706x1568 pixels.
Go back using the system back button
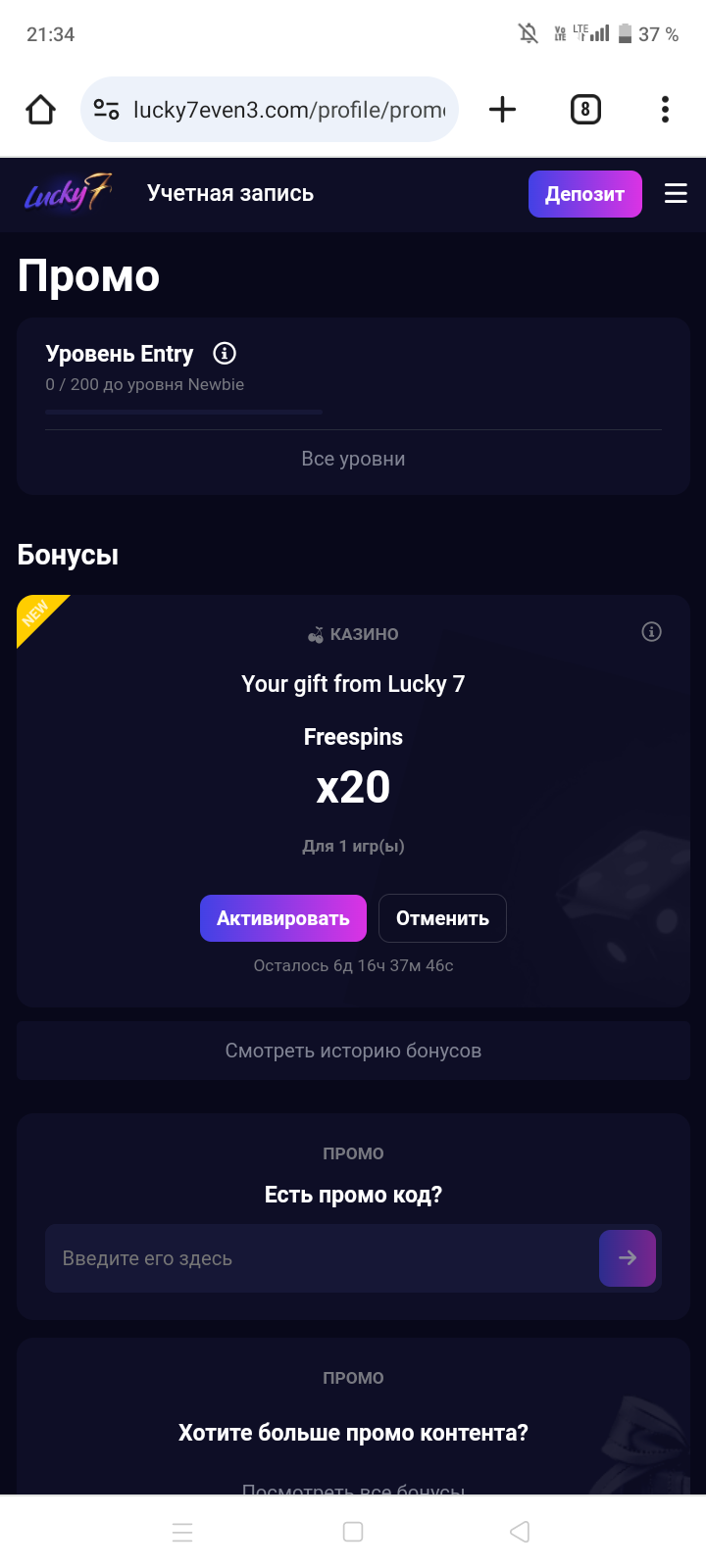[x=520, y=1532]
